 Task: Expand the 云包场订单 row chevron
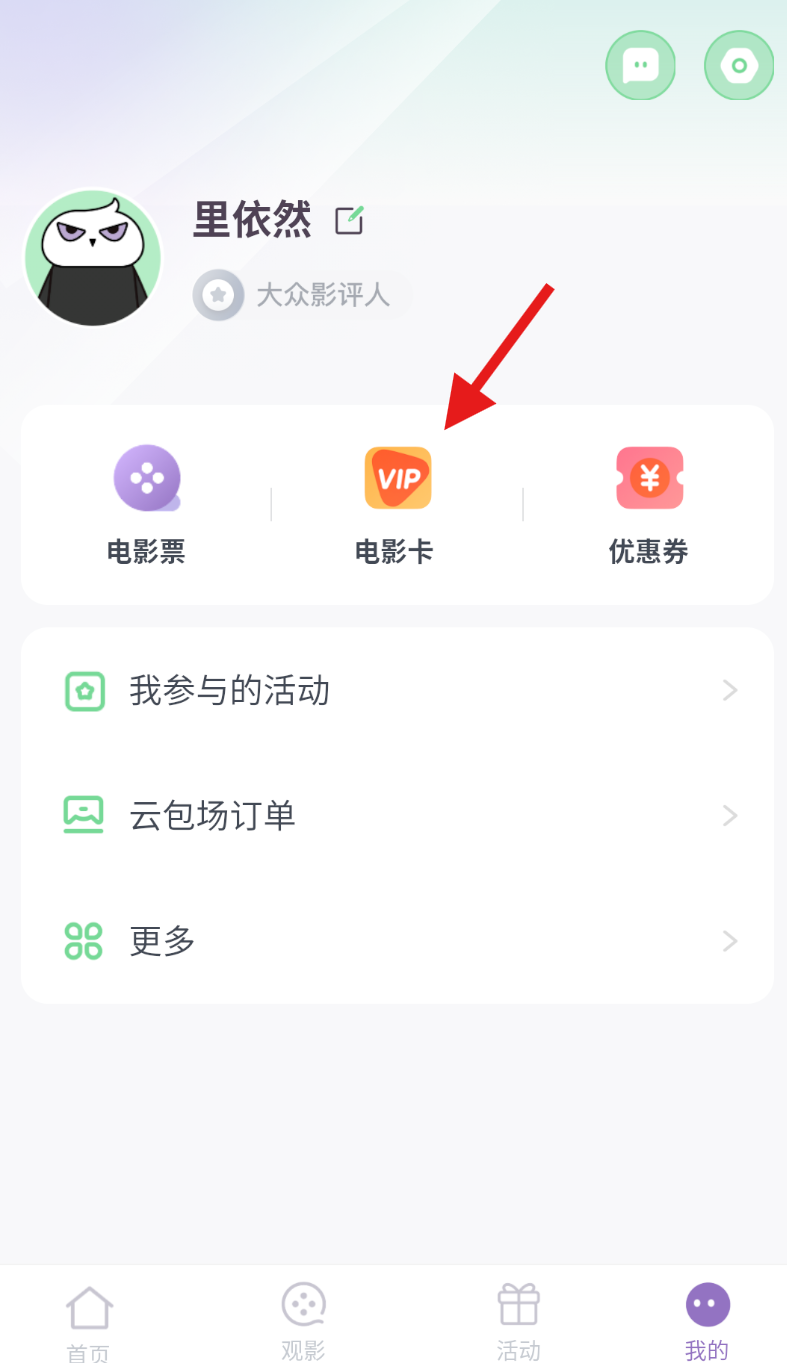pos(730,815)
